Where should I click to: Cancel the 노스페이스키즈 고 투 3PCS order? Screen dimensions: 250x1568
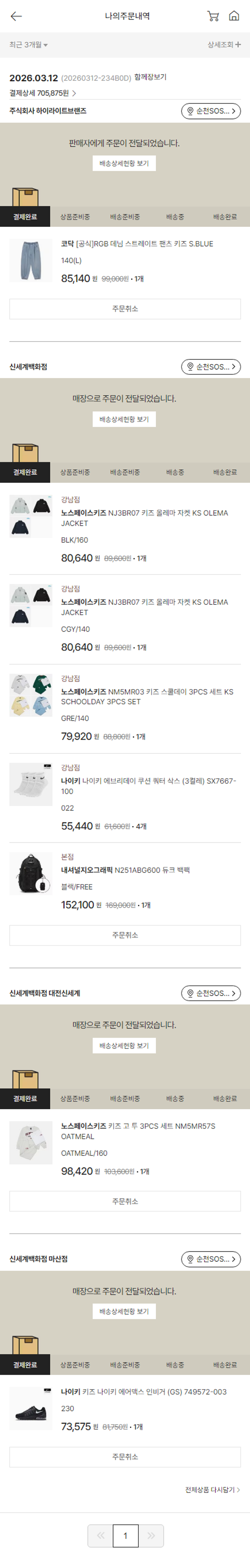tap(125, 1201)
